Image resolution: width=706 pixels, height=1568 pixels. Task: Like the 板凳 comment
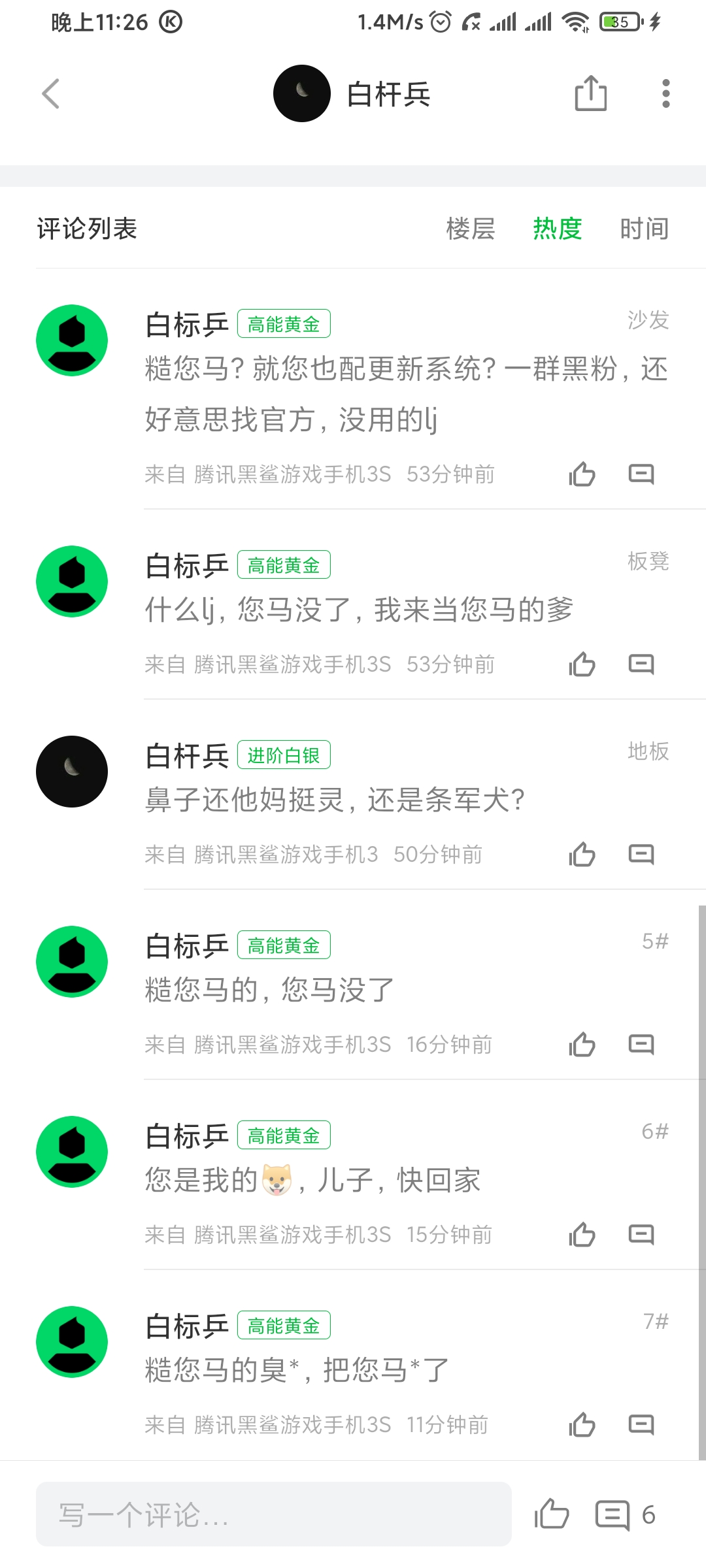(x=582, y=664)
